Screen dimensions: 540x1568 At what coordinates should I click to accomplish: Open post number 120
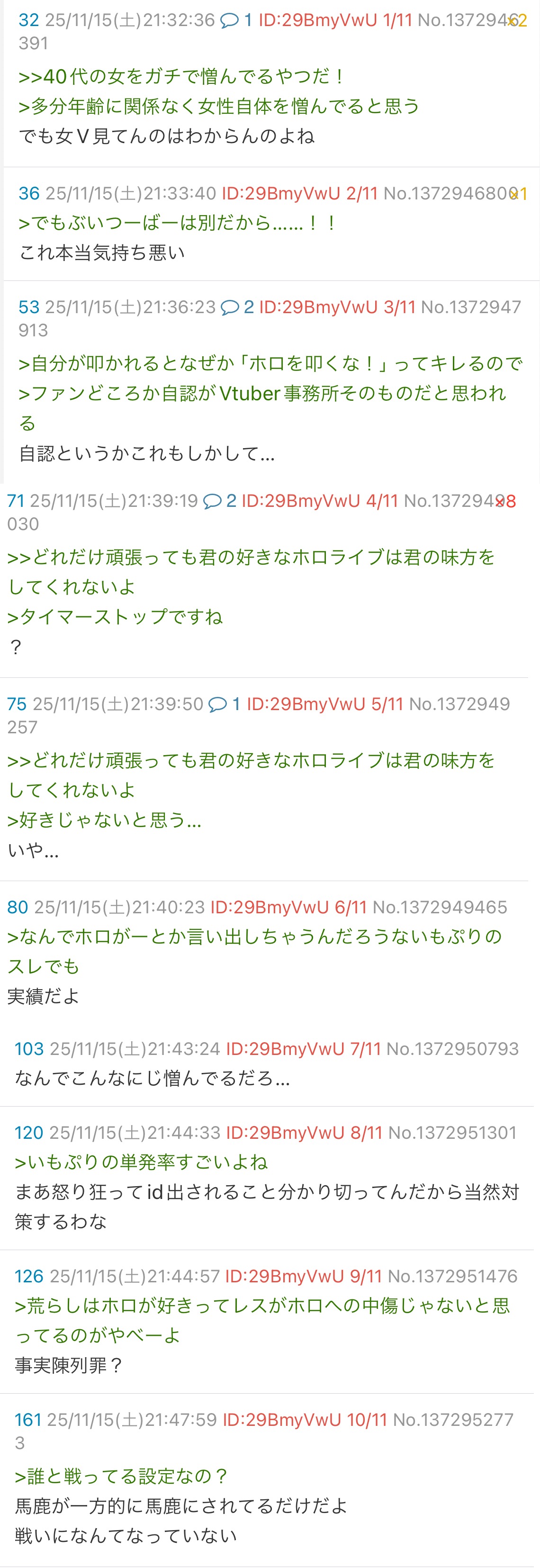point(28,1132)
